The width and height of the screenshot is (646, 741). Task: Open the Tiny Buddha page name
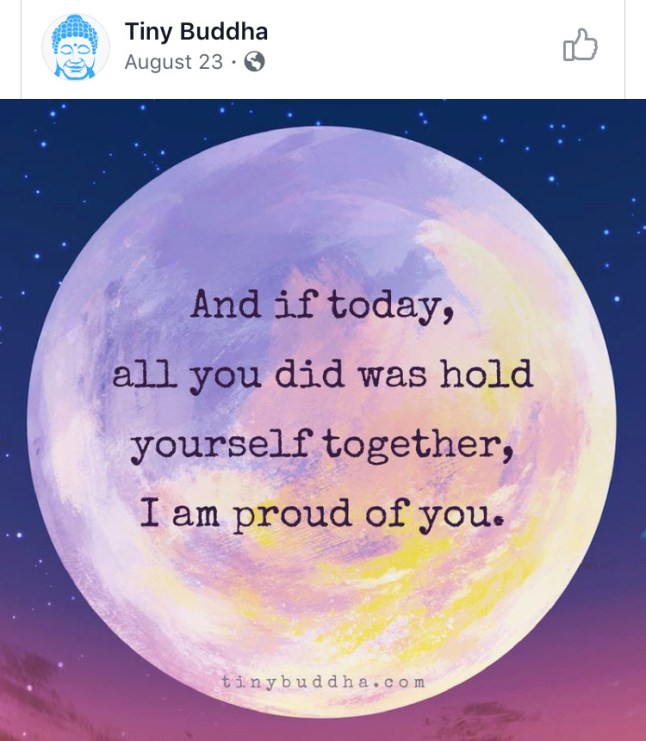point(196,32)
